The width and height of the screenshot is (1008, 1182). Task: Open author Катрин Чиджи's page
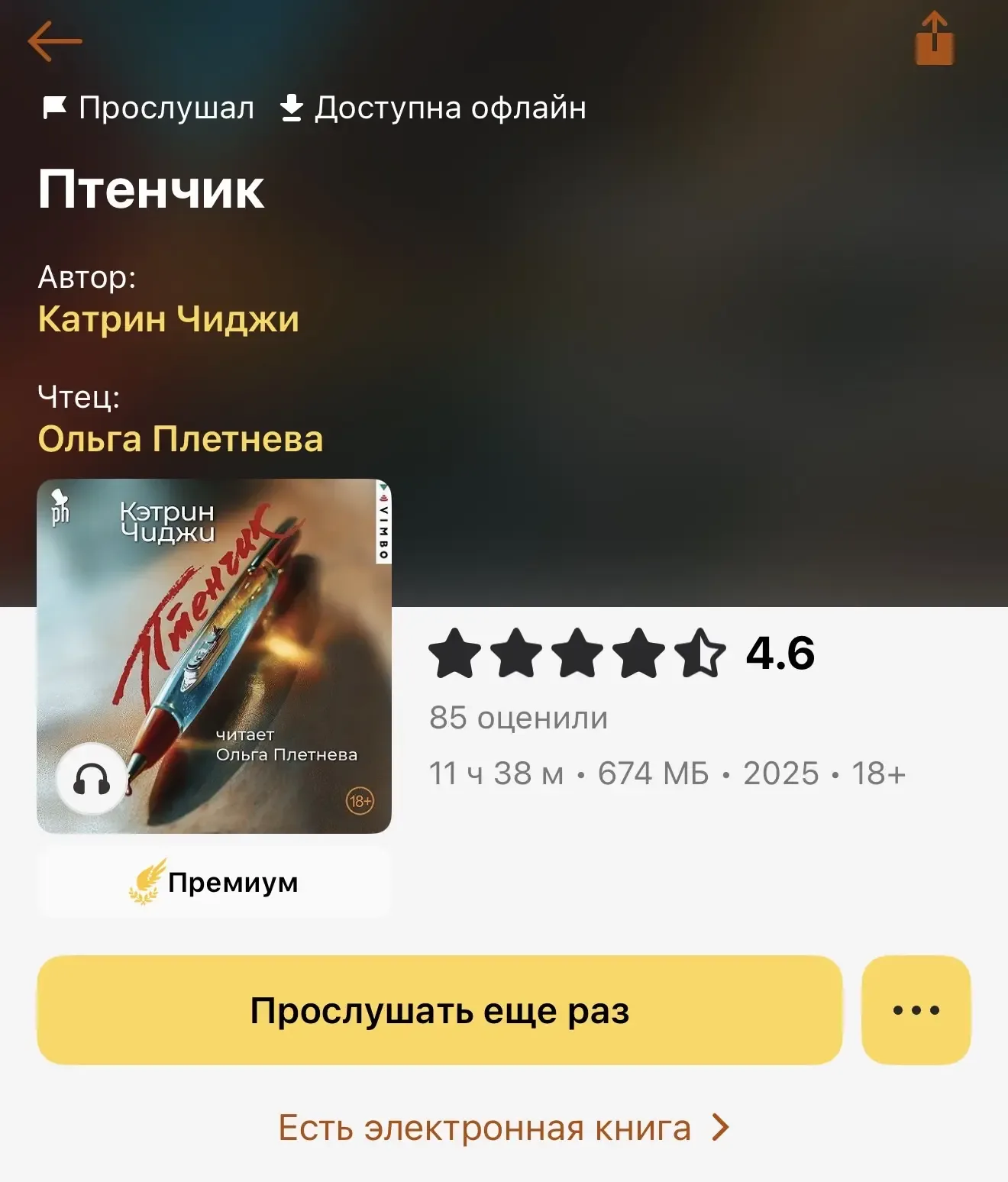click(x=168, y=319)
